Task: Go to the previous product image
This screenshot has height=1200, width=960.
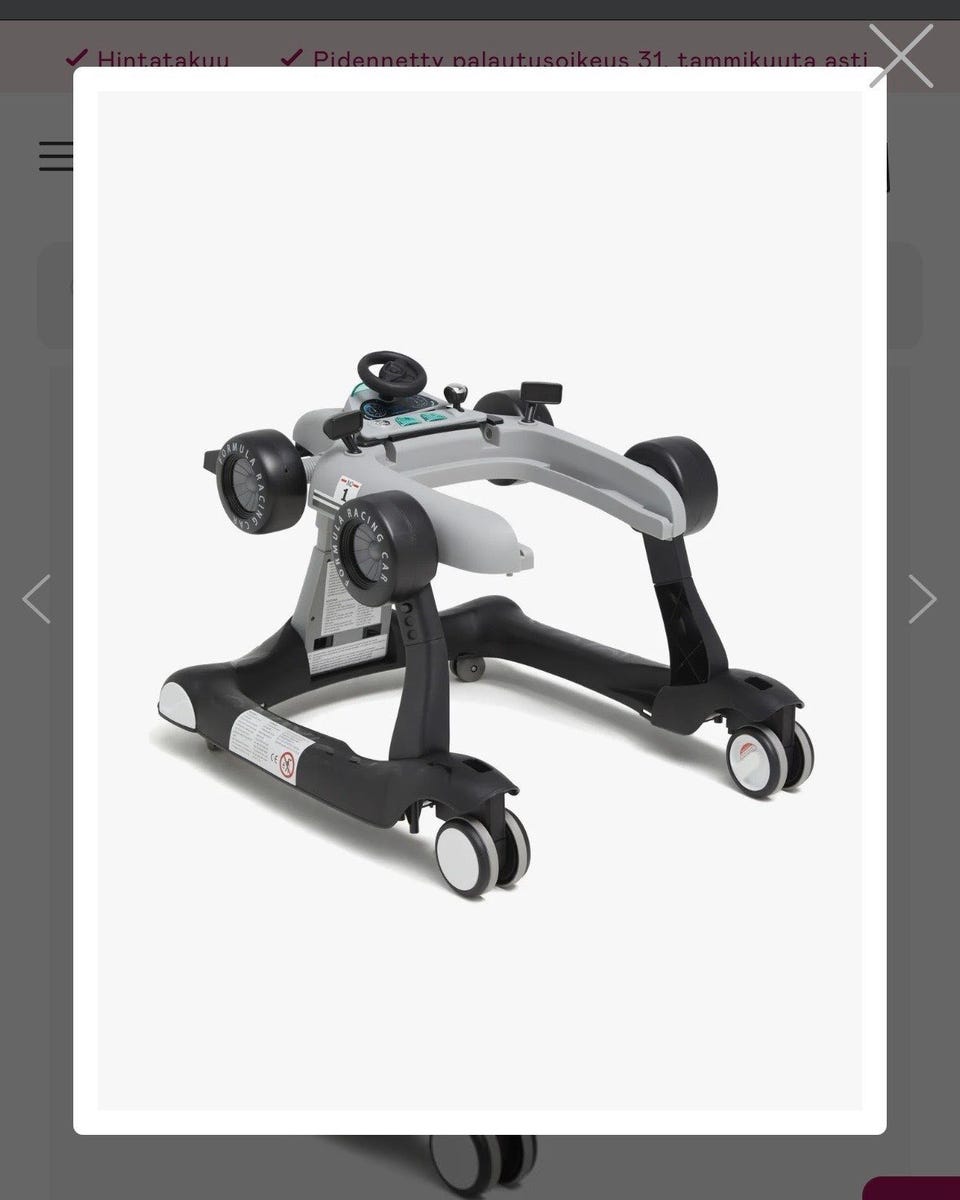Action: click(37, 599)
